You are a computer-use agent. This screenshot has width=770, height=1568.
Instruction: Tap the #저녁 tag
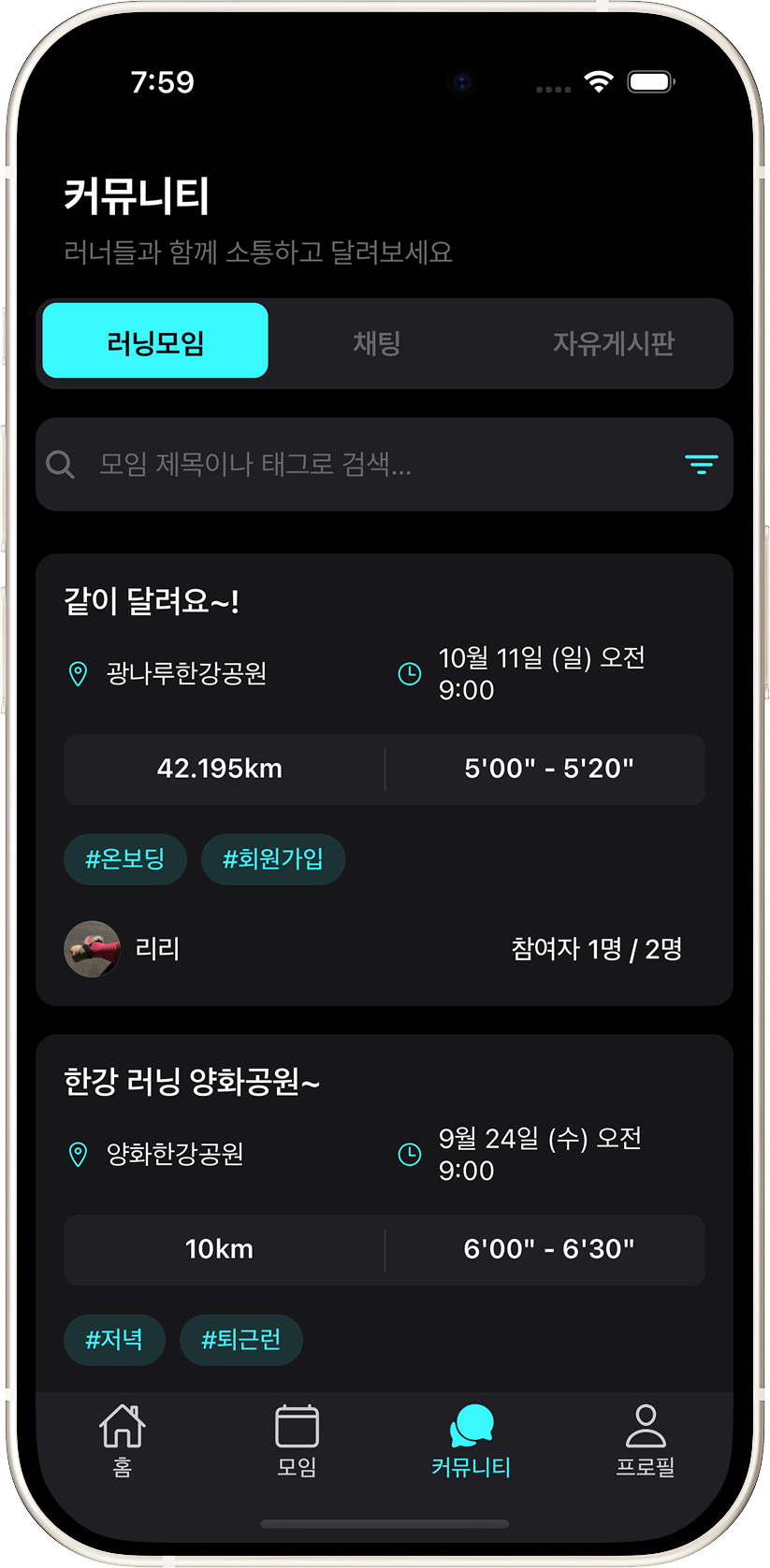coord(114,1339)
